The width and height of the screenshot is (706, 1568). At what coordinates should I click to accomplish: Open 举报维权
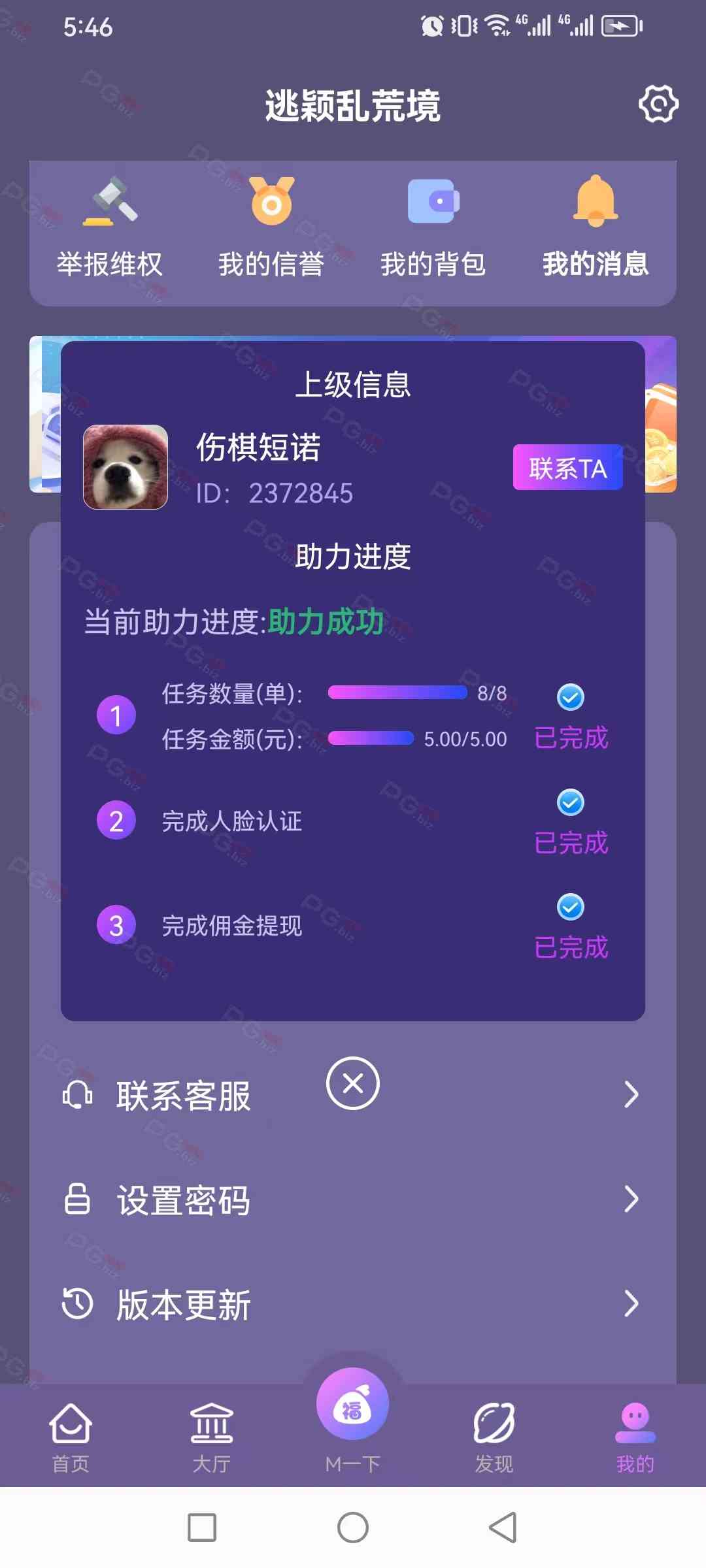tap(110, 229)
